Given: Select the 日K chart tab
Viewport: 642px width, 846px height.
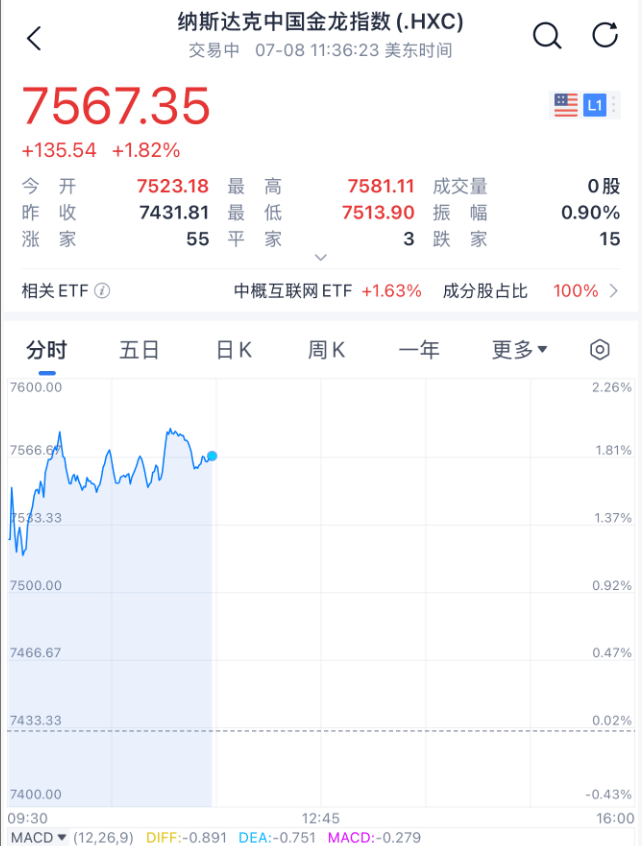Looking at the screenshot, I should [x=234, y=350].
